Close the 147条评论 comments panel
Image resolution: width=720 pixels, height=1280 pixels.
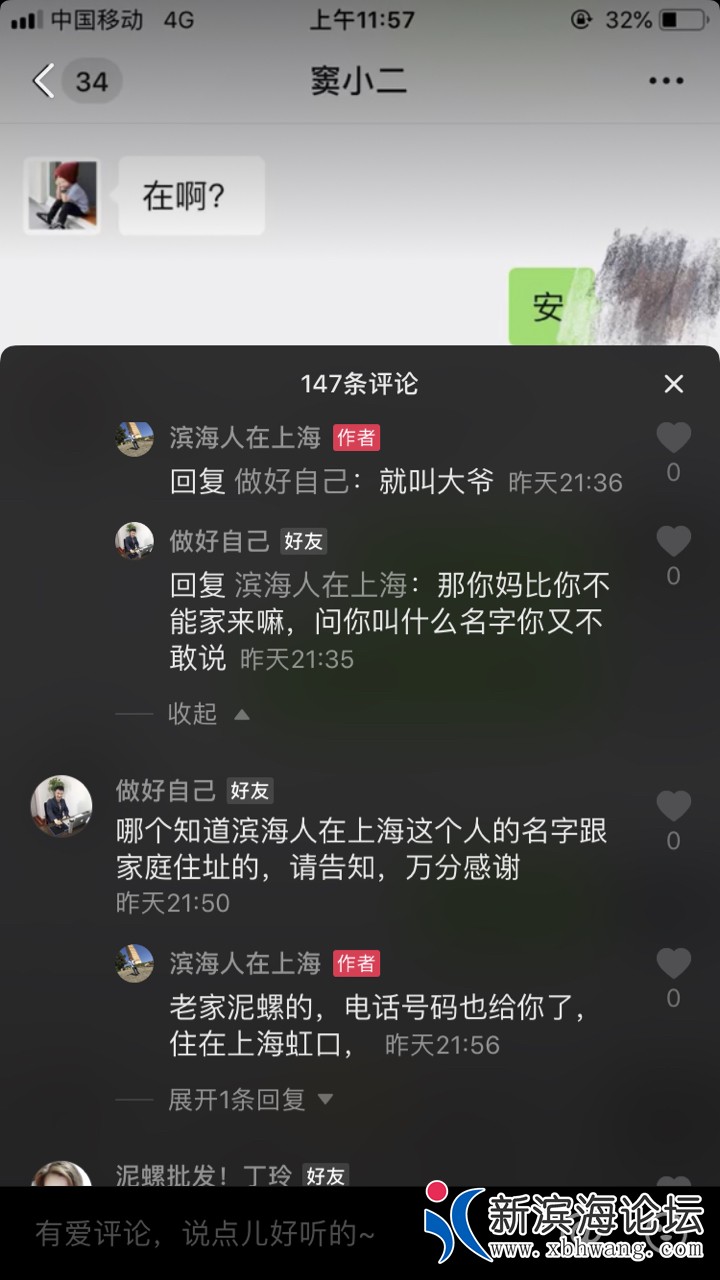pos(674,384)
